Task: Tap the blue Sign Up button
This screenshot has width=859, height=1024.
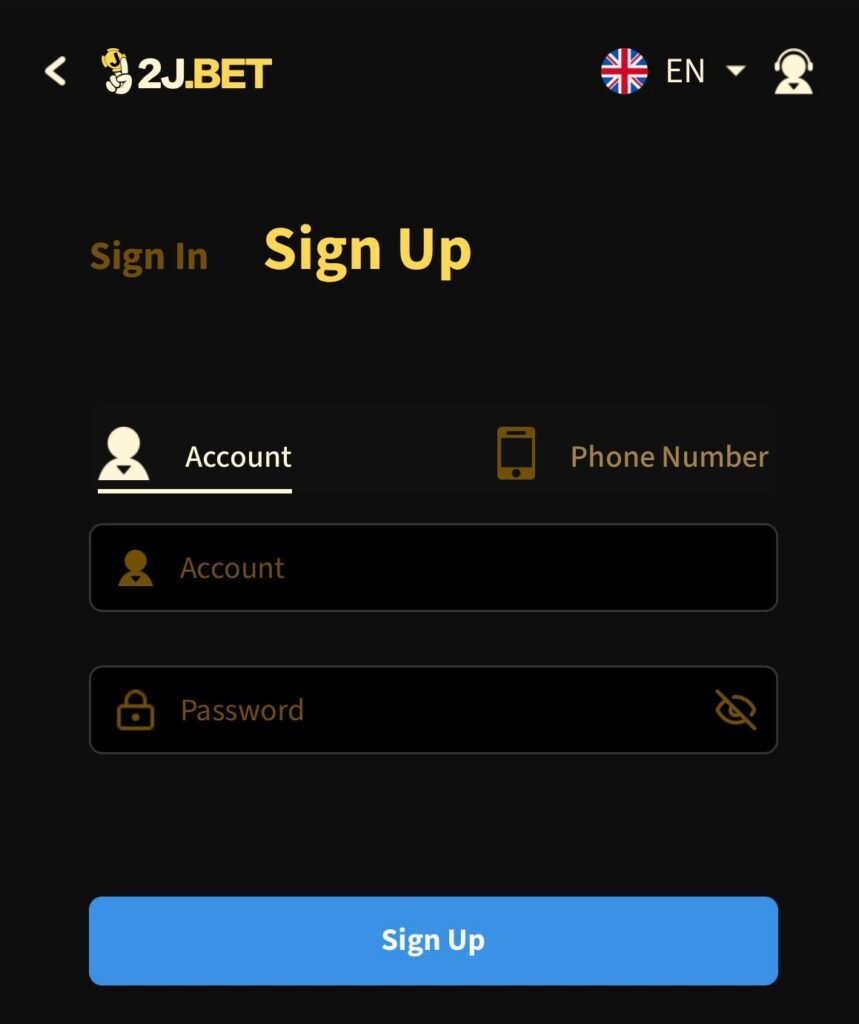Action: [x=433, y=941]
